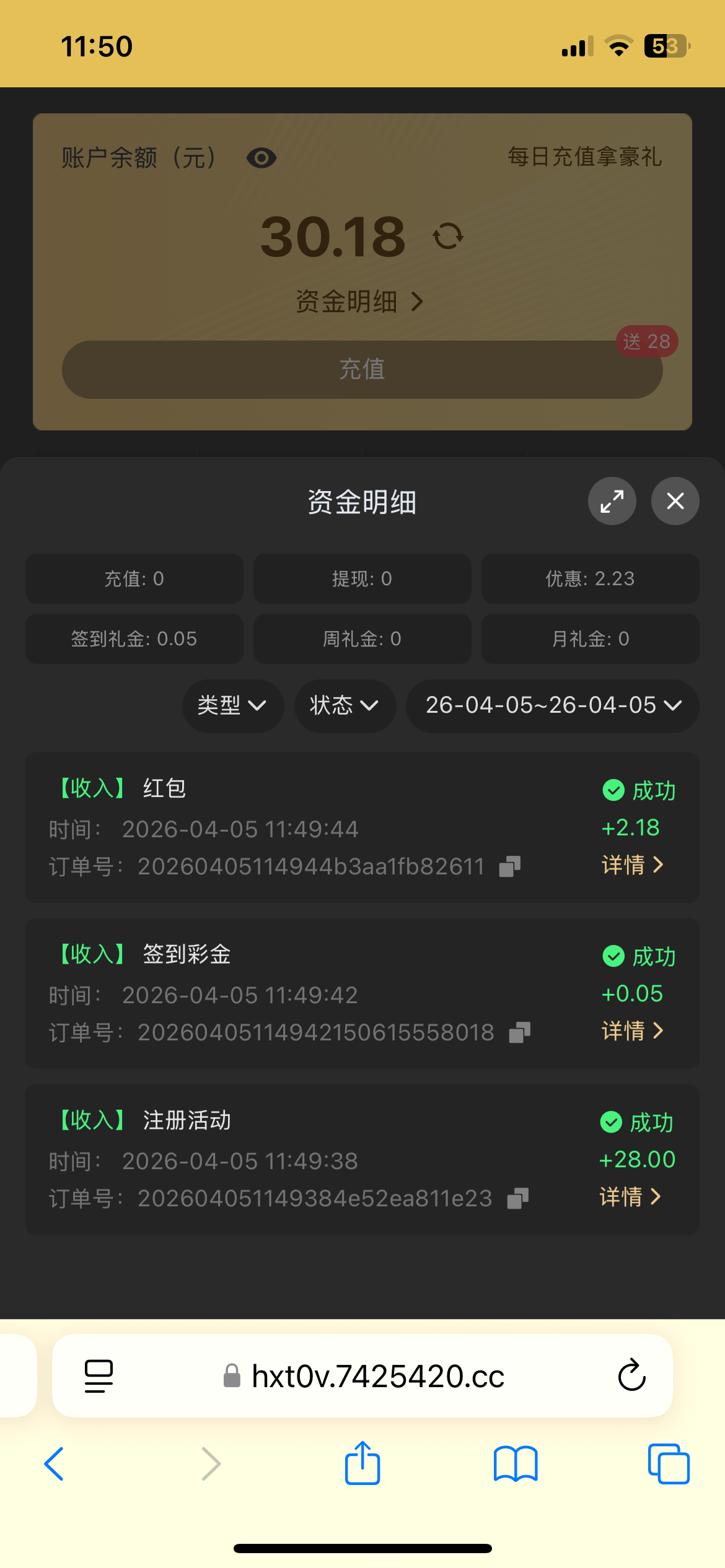Open Safari bookmarks
725x1568 pixels.
[515, 1464]
